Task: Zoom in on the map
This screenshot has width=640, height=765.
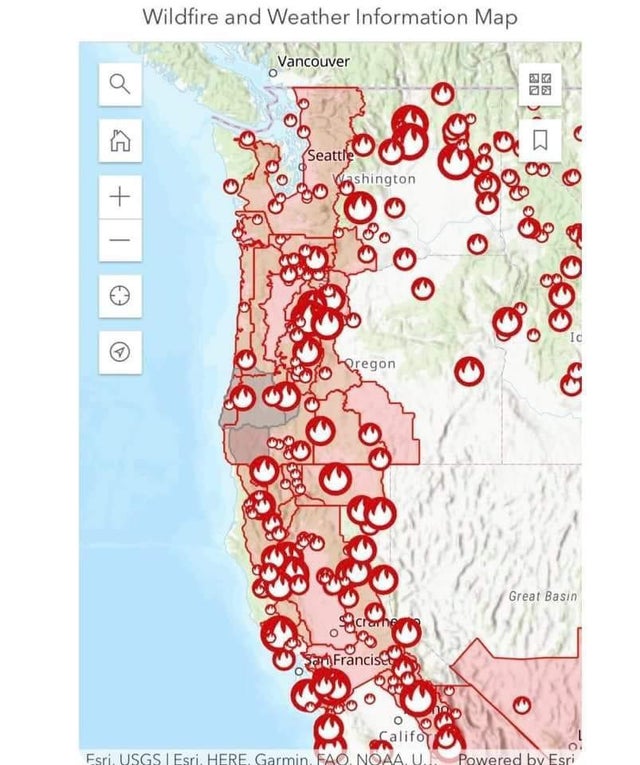Action: click(x=120, y=196)
